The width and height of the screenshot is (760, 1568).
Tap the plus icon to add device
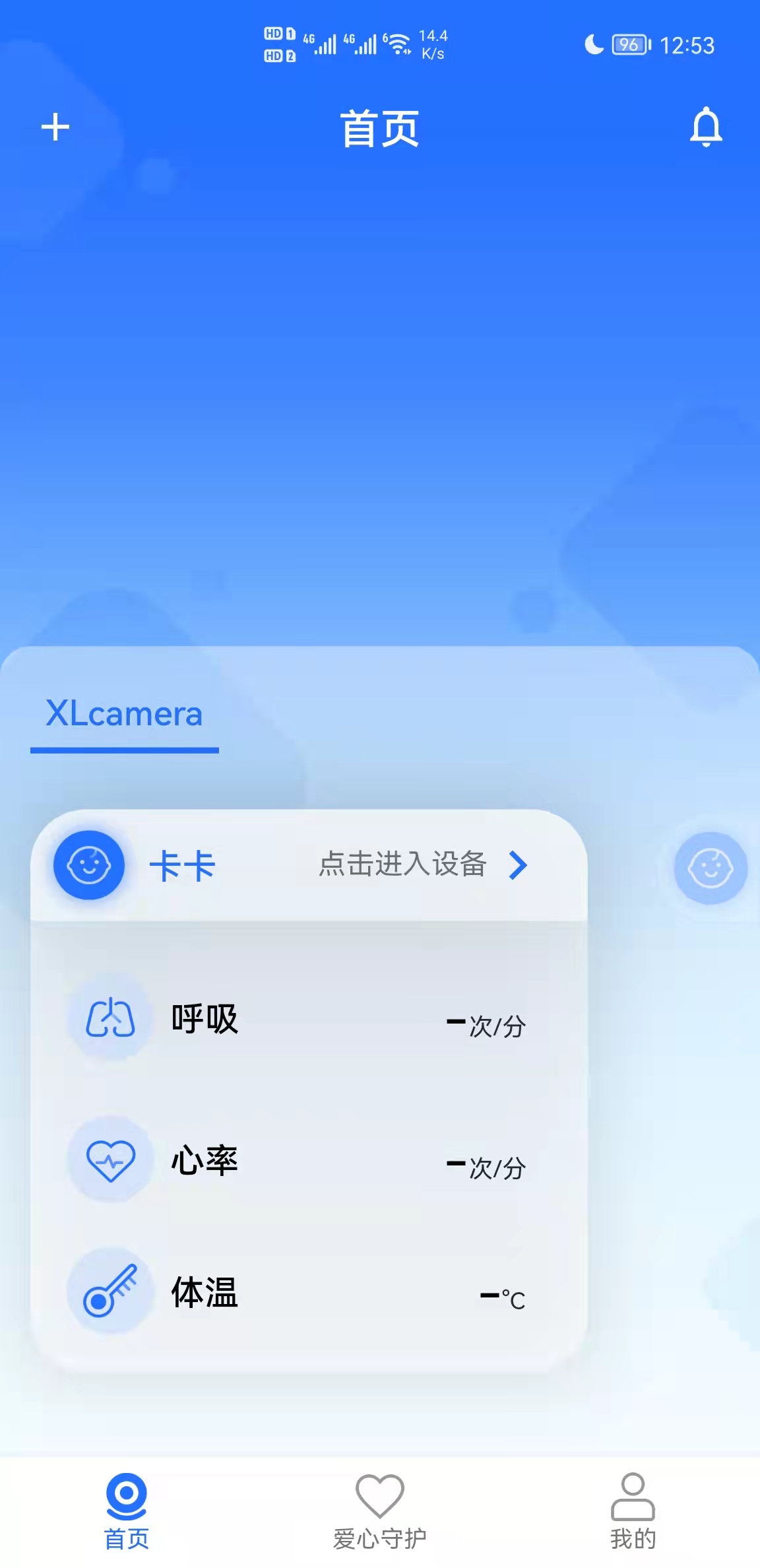pos(55,127)
